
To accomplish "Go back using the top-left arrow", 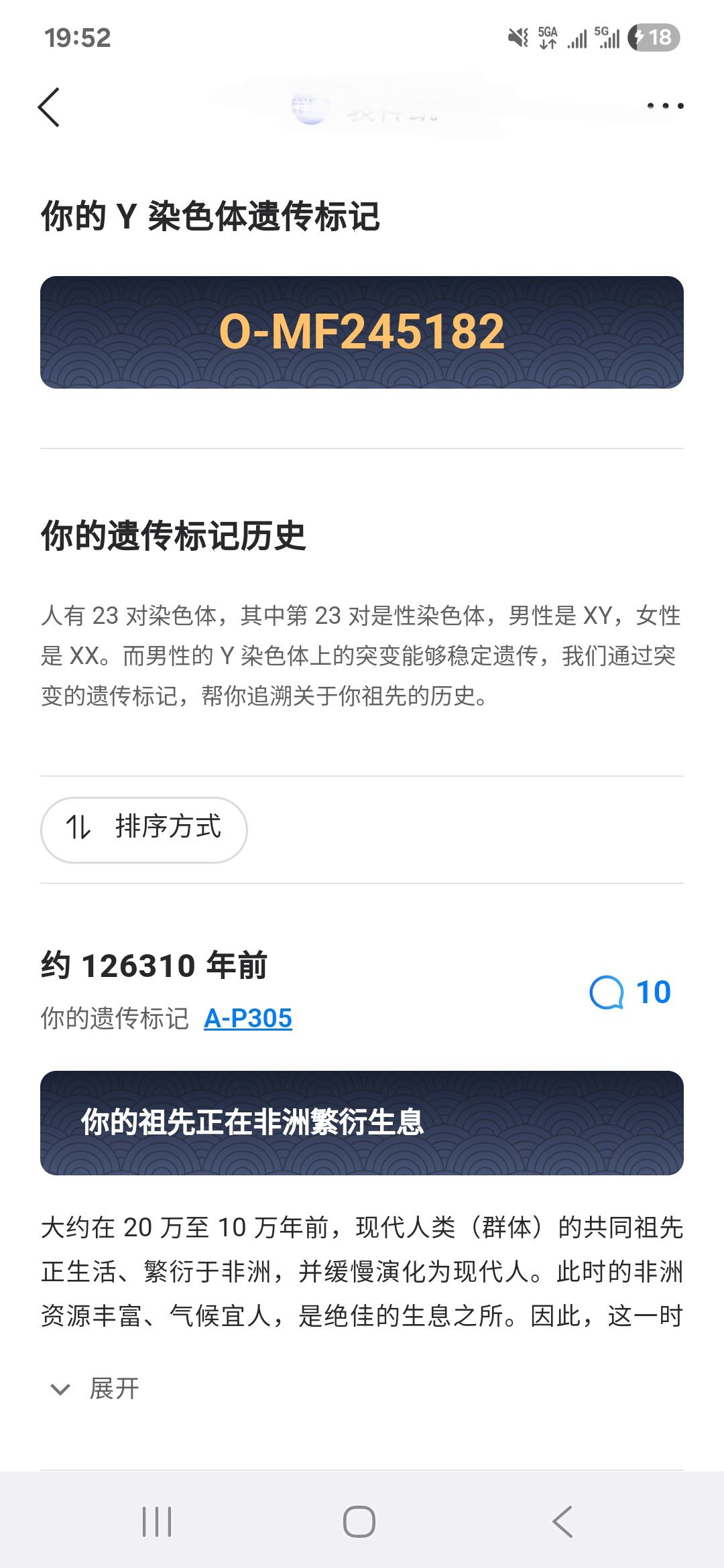I will click(x=49, y=107).
